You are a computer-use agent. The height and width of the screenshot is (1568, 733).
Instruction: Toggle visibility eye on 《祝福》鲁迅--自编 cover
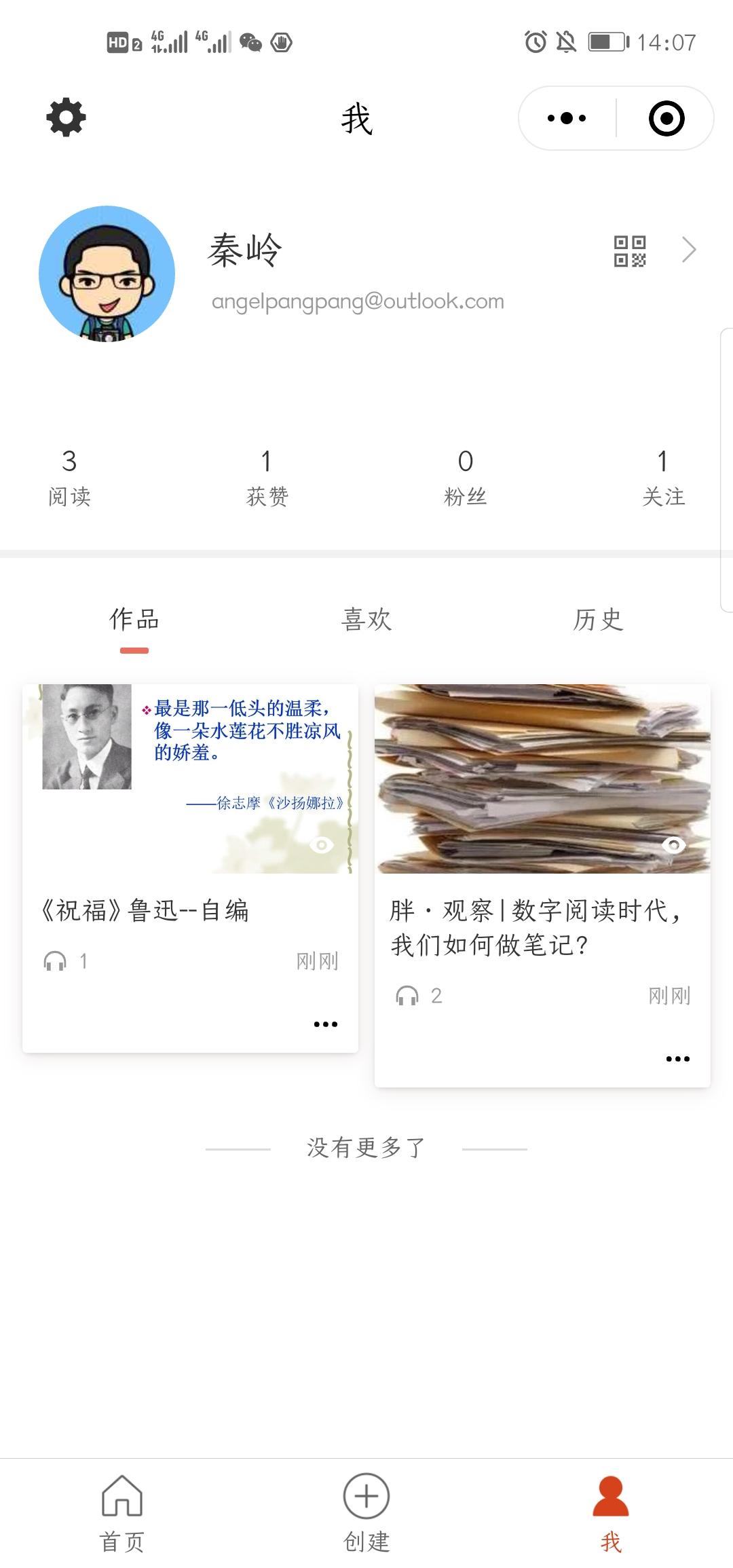[321, 845]
